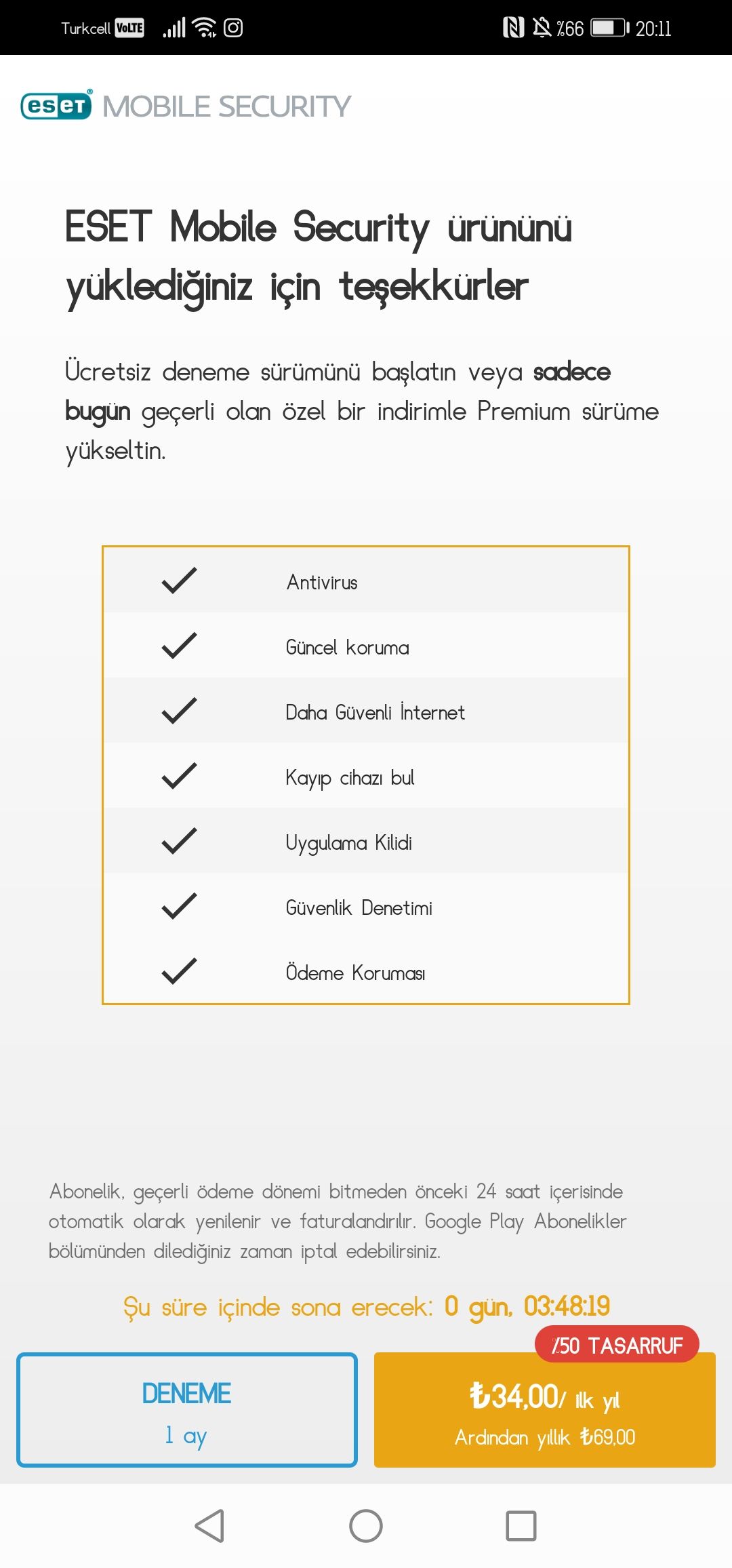
Task: Go back using system back button
Action: [209, 1526]
